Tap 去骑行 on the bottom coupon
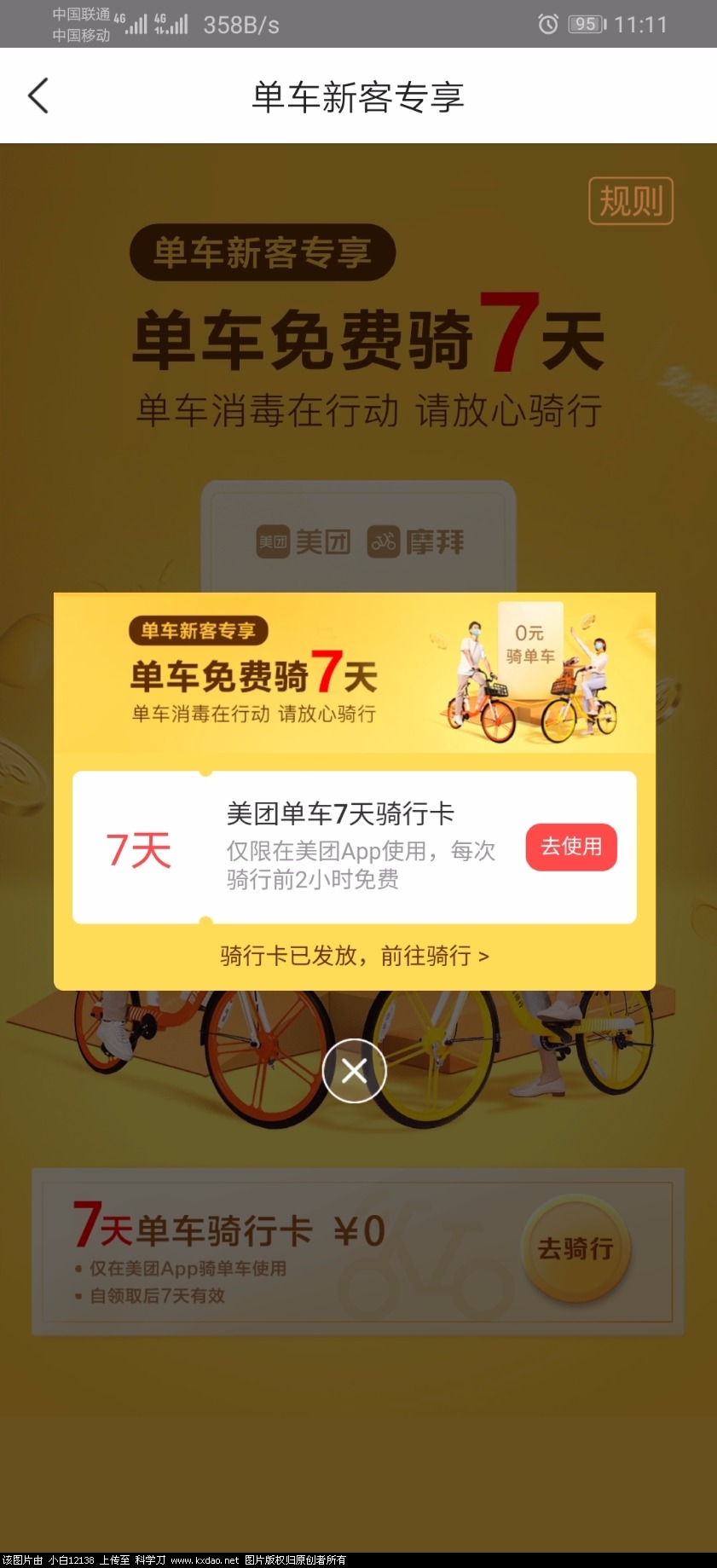This screenshot has height=1568, width=717. point(576,1249)
